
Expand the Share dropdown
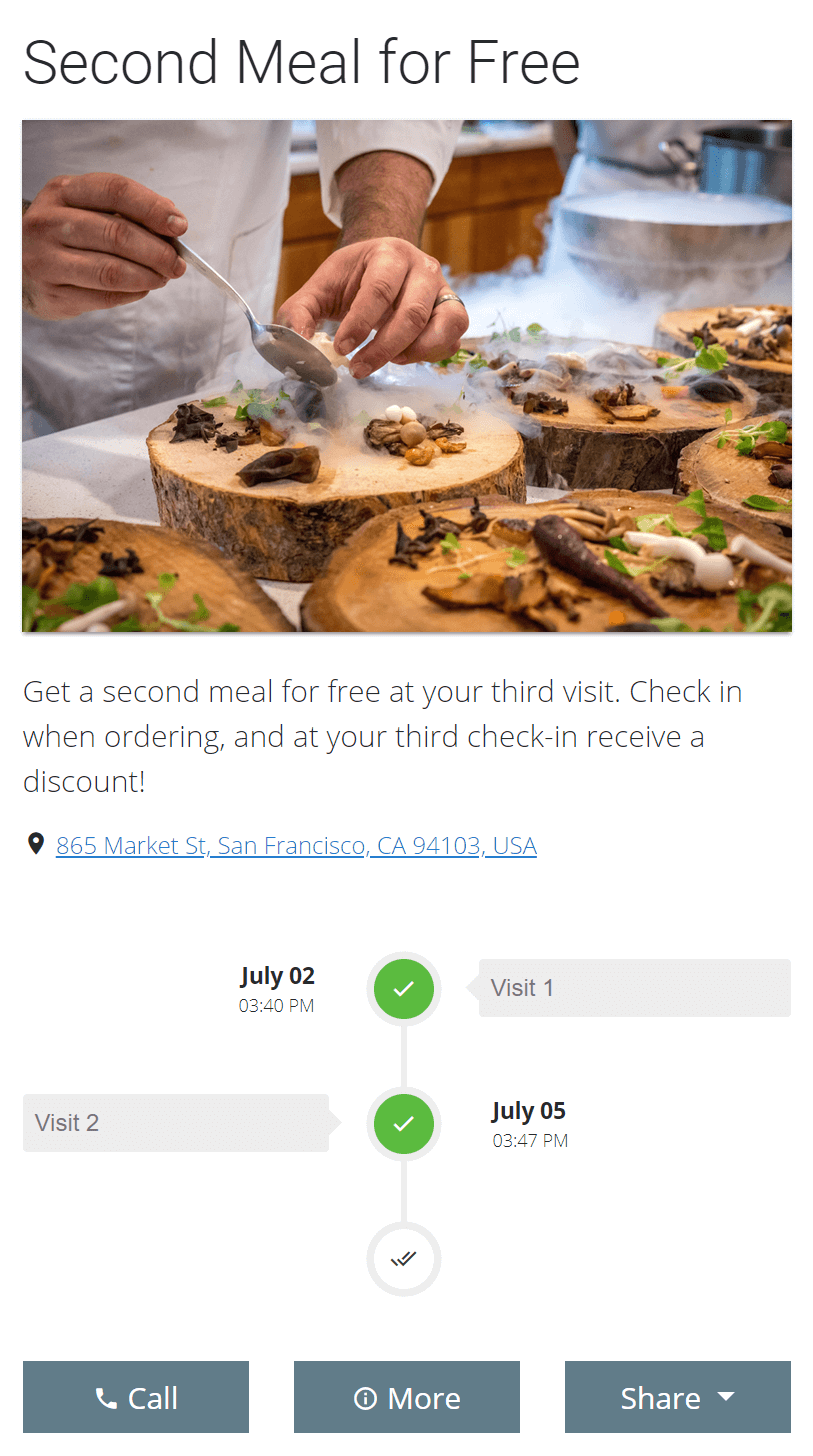677,1397
